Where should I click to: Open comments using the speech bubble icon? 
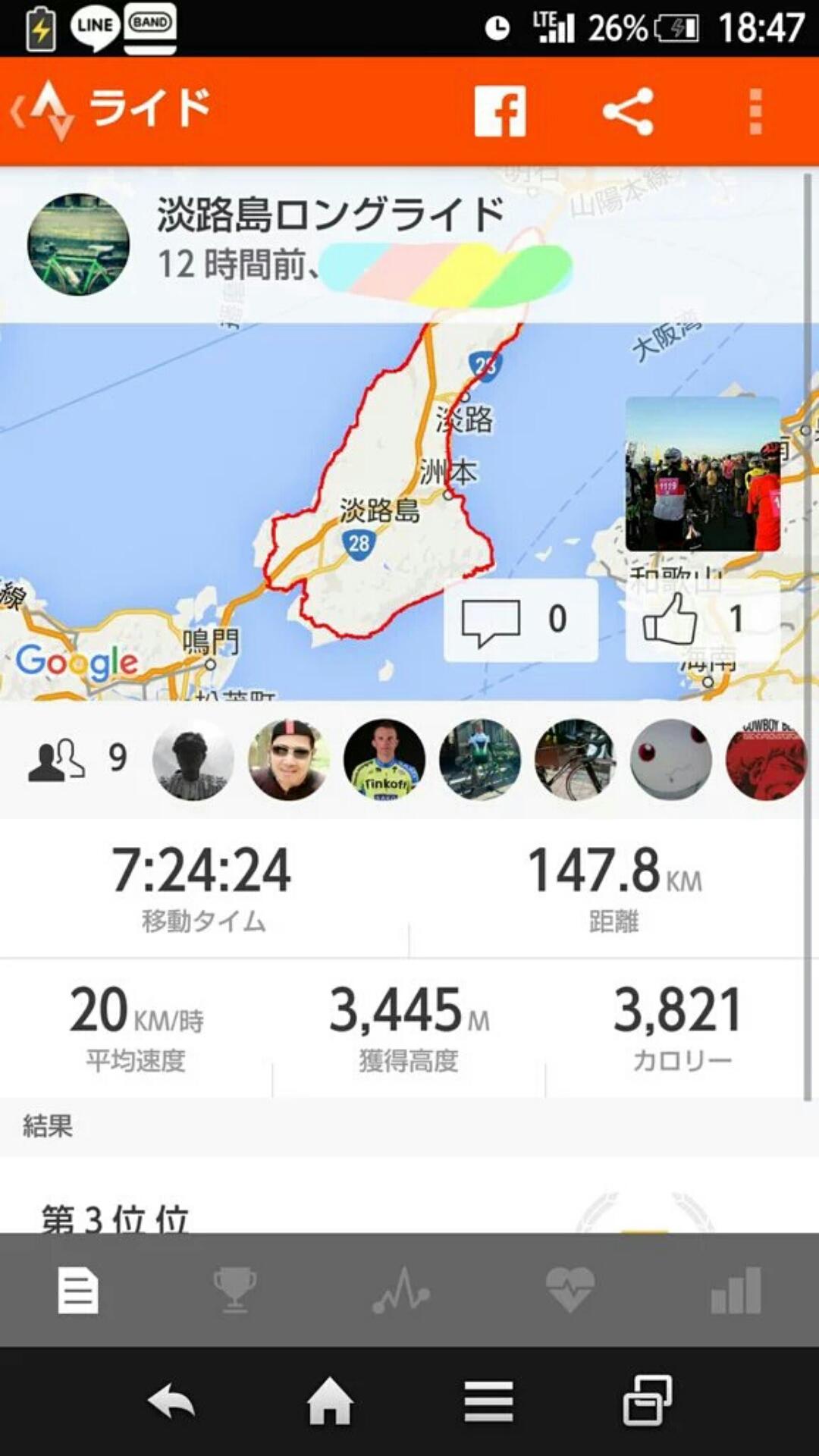pos(490,619)
